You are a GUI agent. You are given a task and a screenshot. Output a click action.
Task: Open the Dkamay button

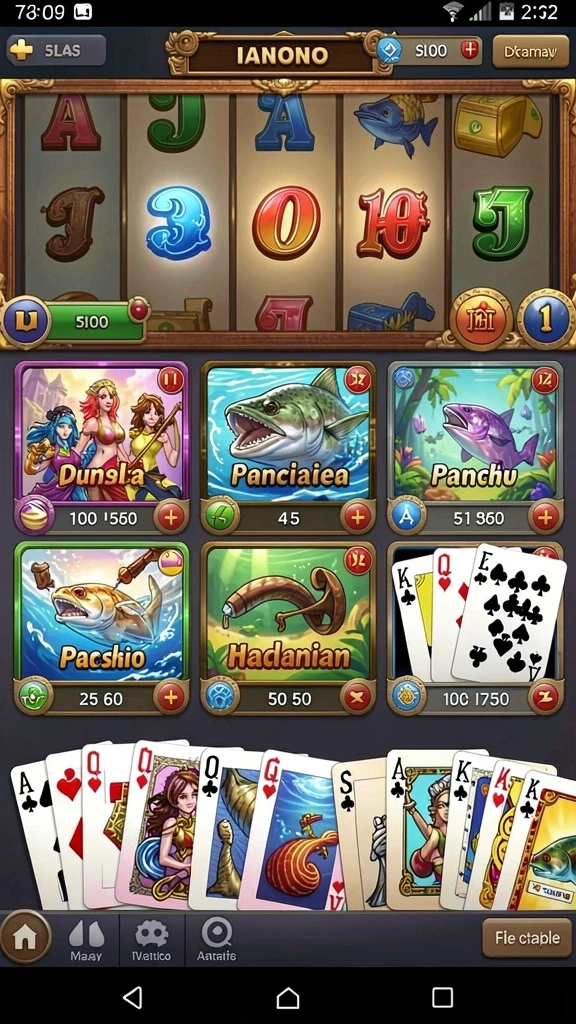click(530, 51)
